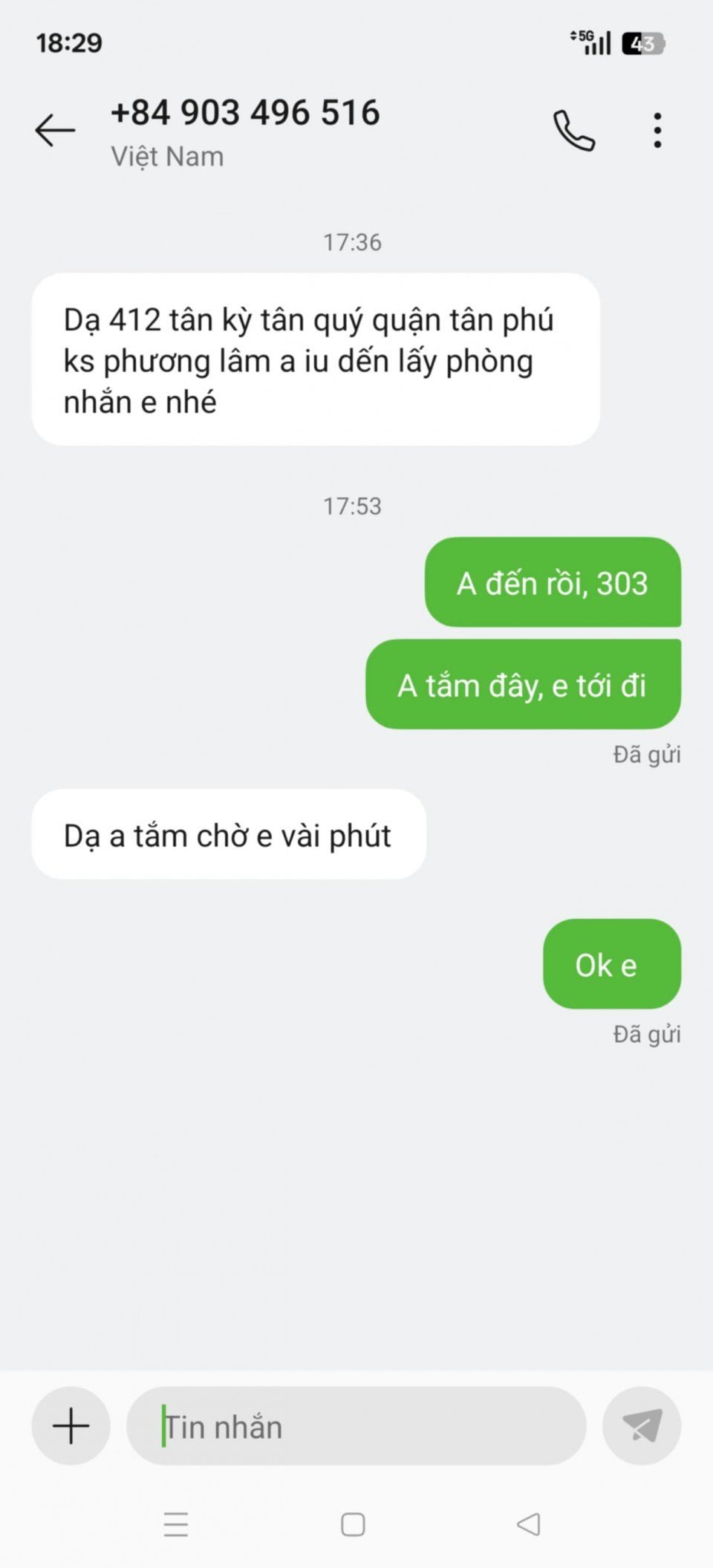The width and height of the screenshot is (713, 1568).
Task: Send the message with paper plane
Action: pos(642,1425)
